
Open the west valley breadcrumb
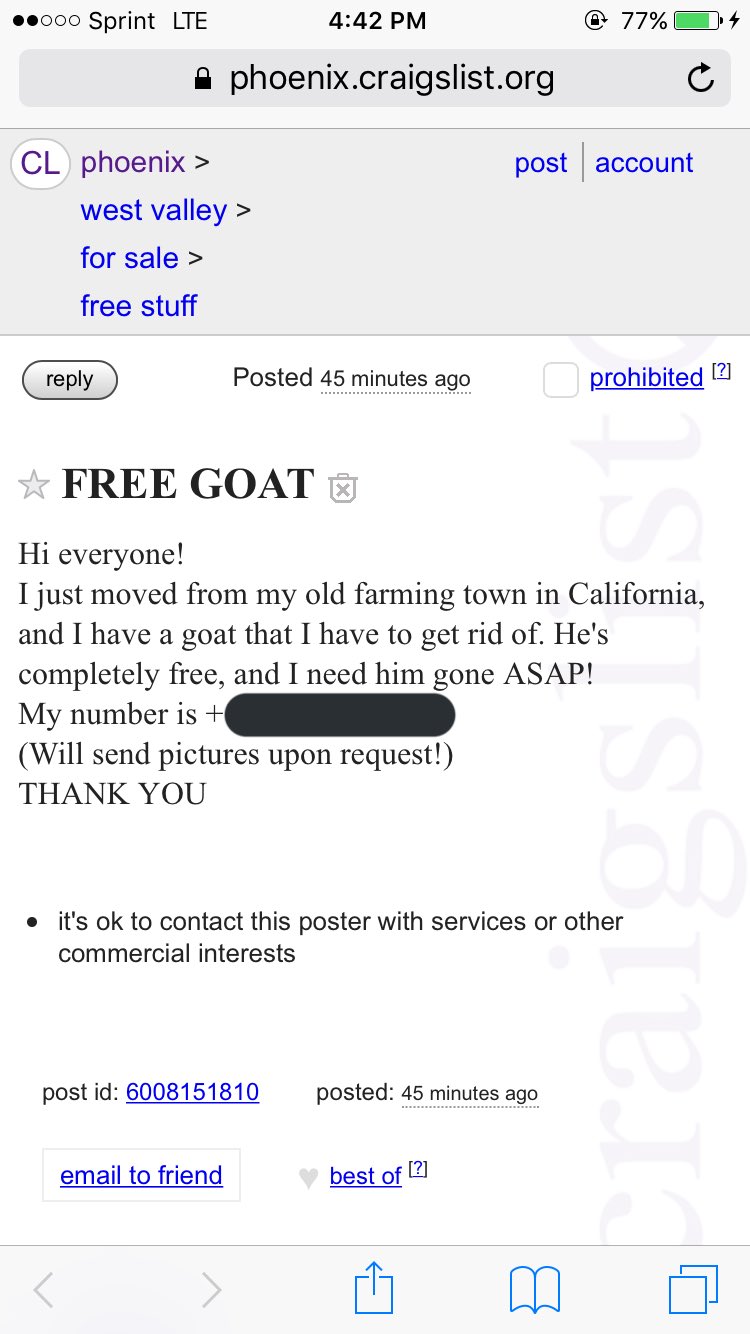click(x=154, y=210)
